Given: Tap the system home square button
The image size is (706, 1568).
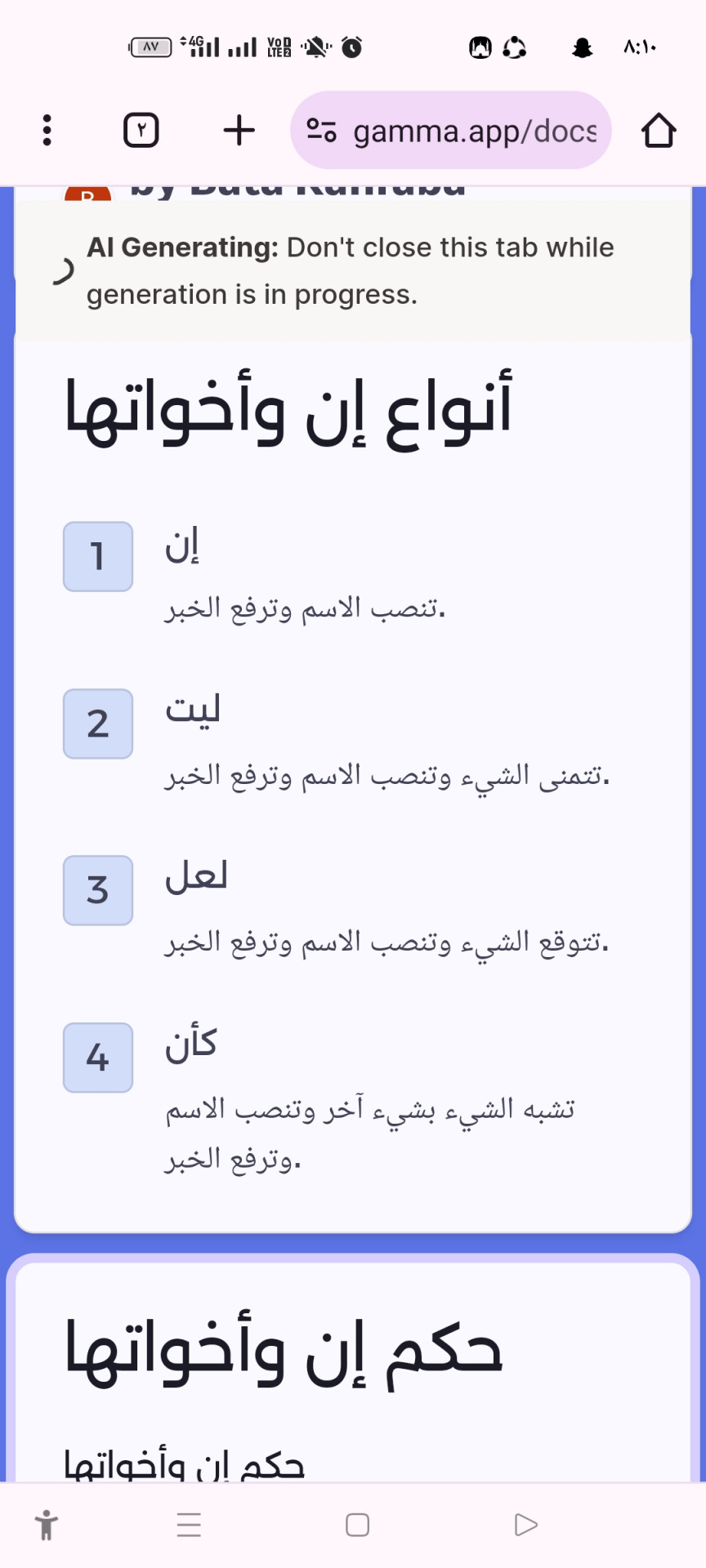Looking at the screenshot, I should (357, 1525).
